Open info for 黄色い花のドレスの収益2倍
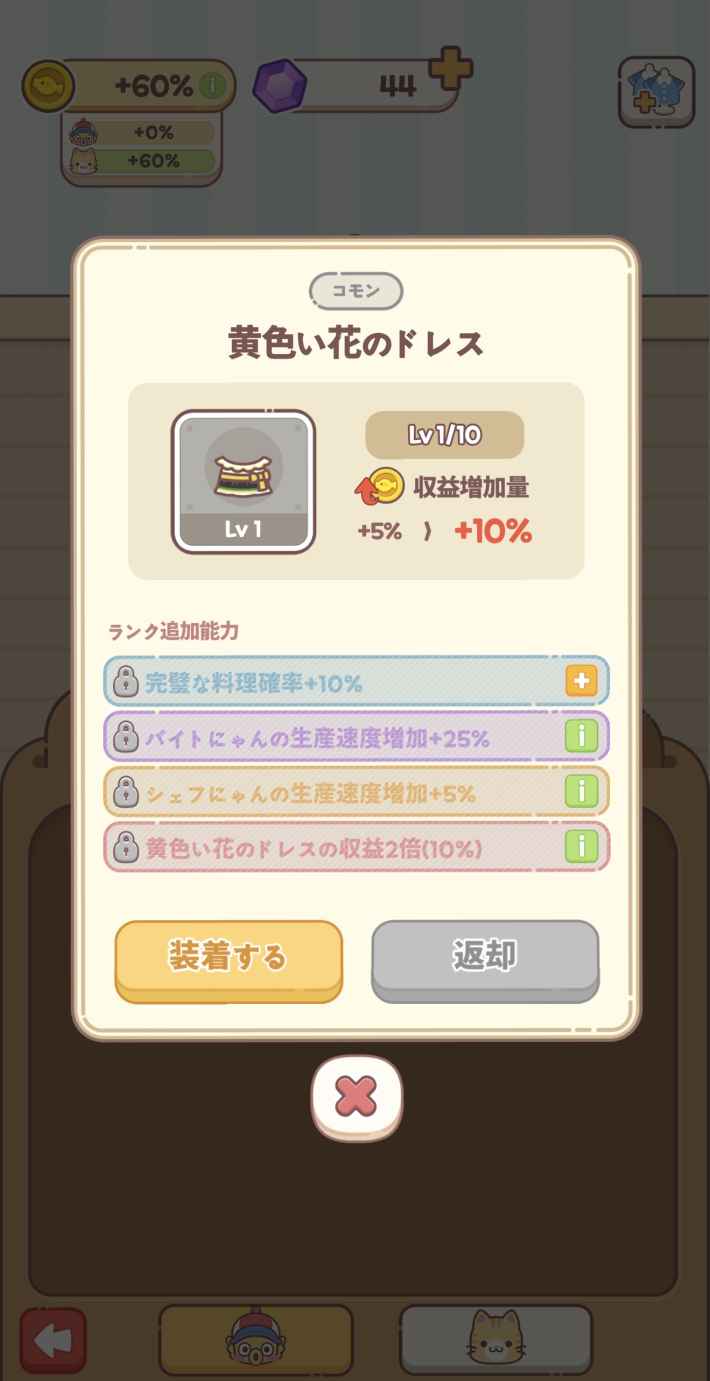Image resolution: width=710 pixels, height=1381 pixels. pyautogui.click(x=581, y=847)
